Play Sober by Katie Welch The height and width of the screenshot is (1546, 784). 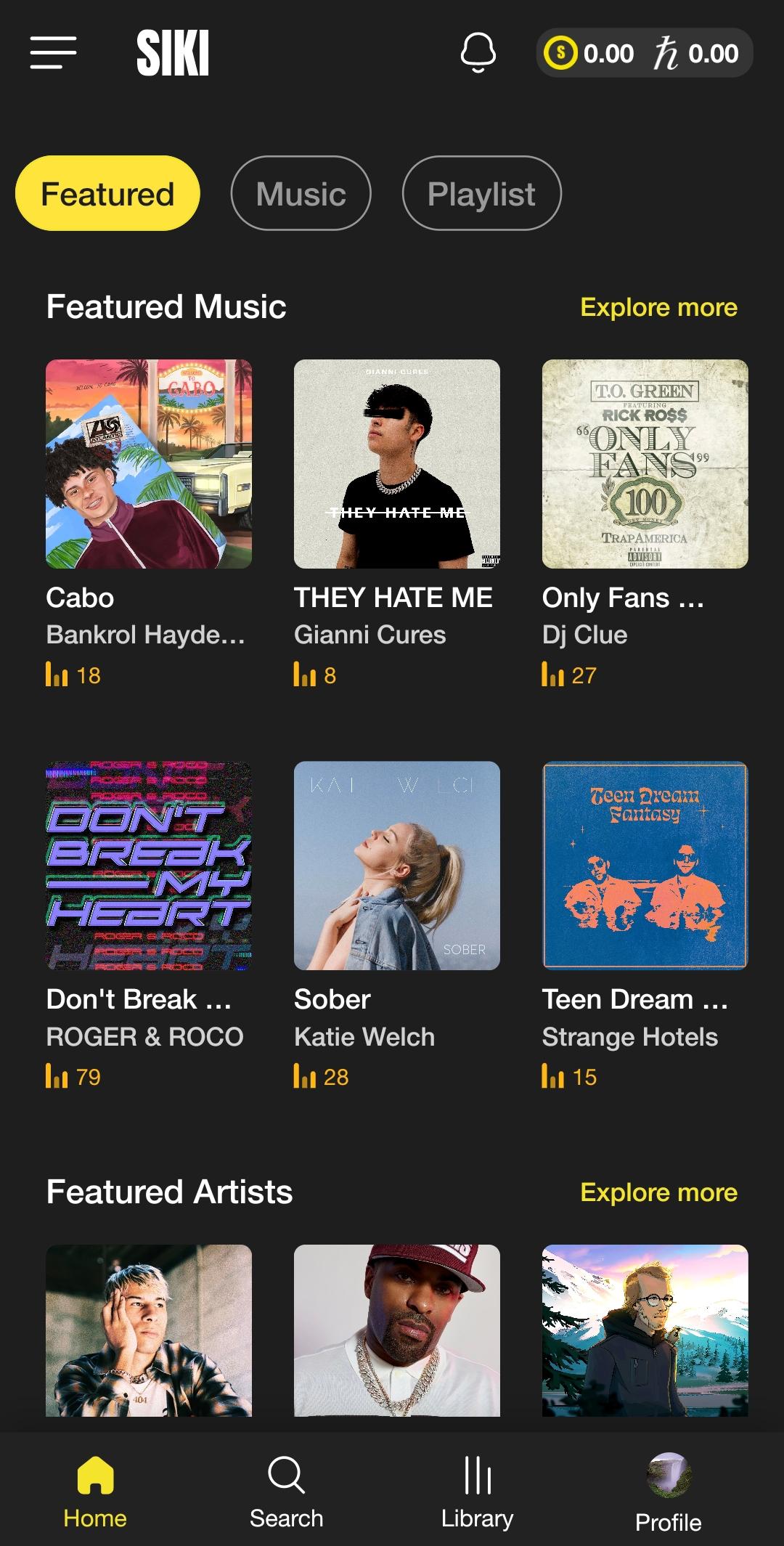click(x=396, y=866)
